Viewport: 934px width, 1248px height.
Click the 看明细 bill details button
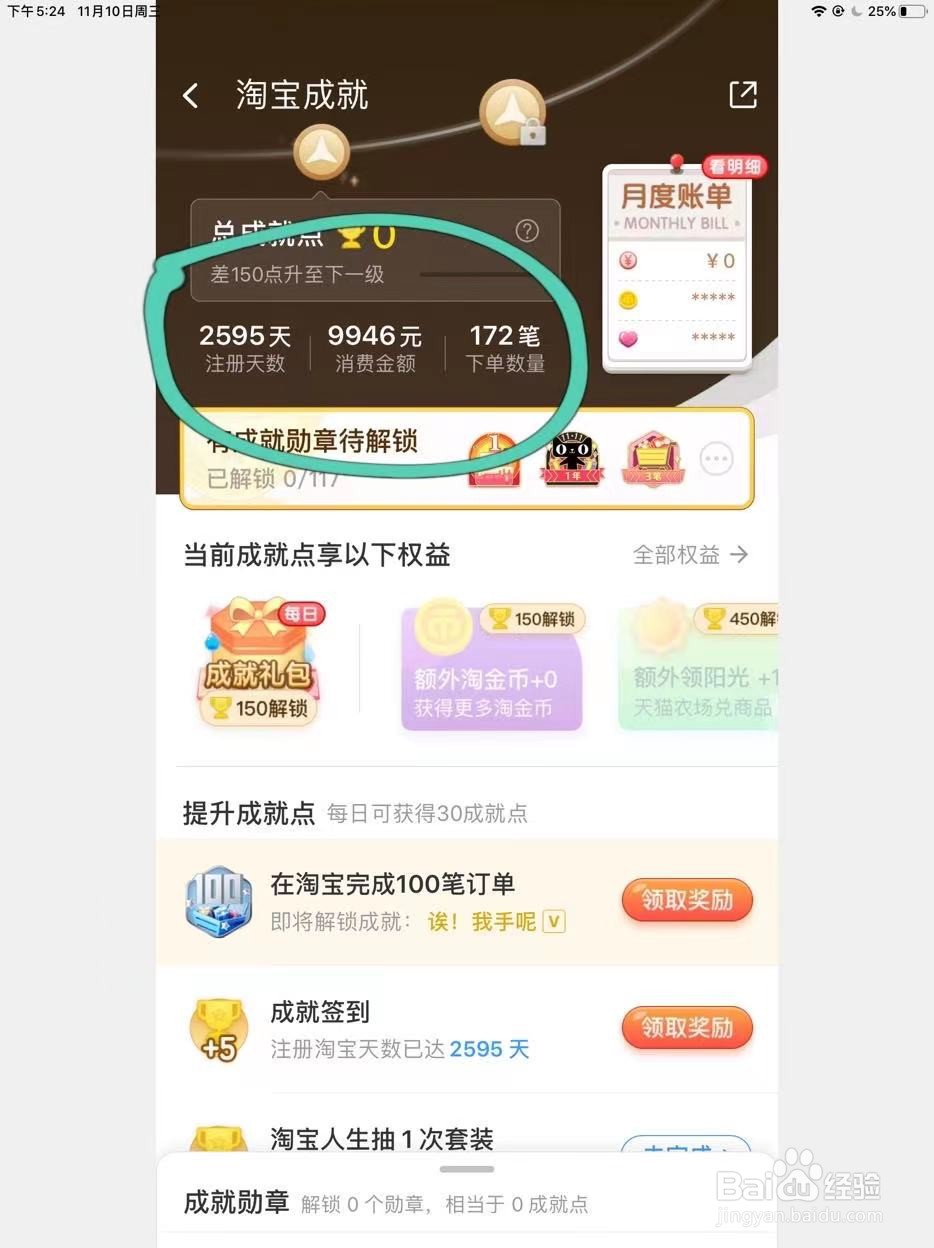(736, 167)
